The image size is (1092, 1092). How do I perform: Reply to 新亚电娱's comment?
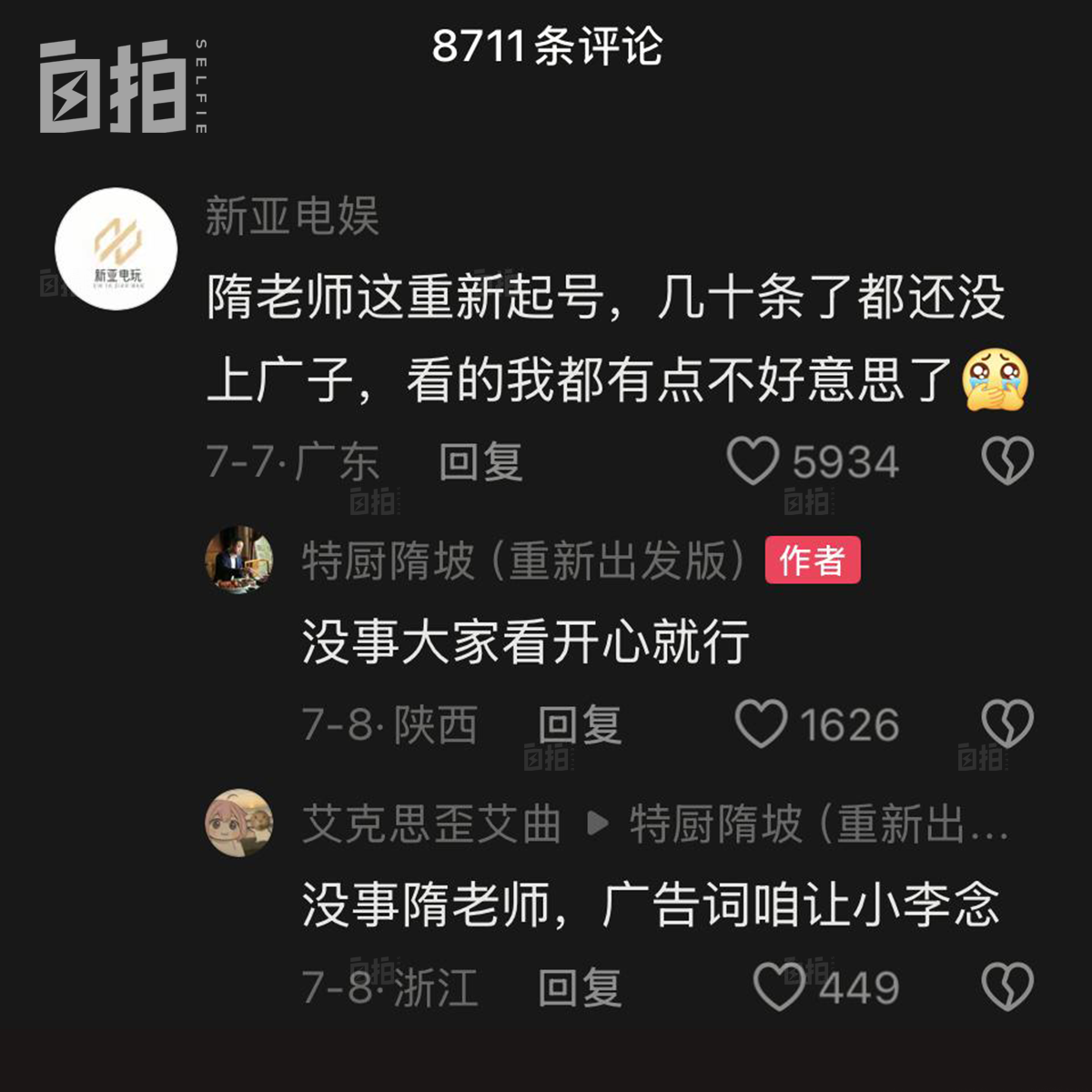(x=480, y=461)
